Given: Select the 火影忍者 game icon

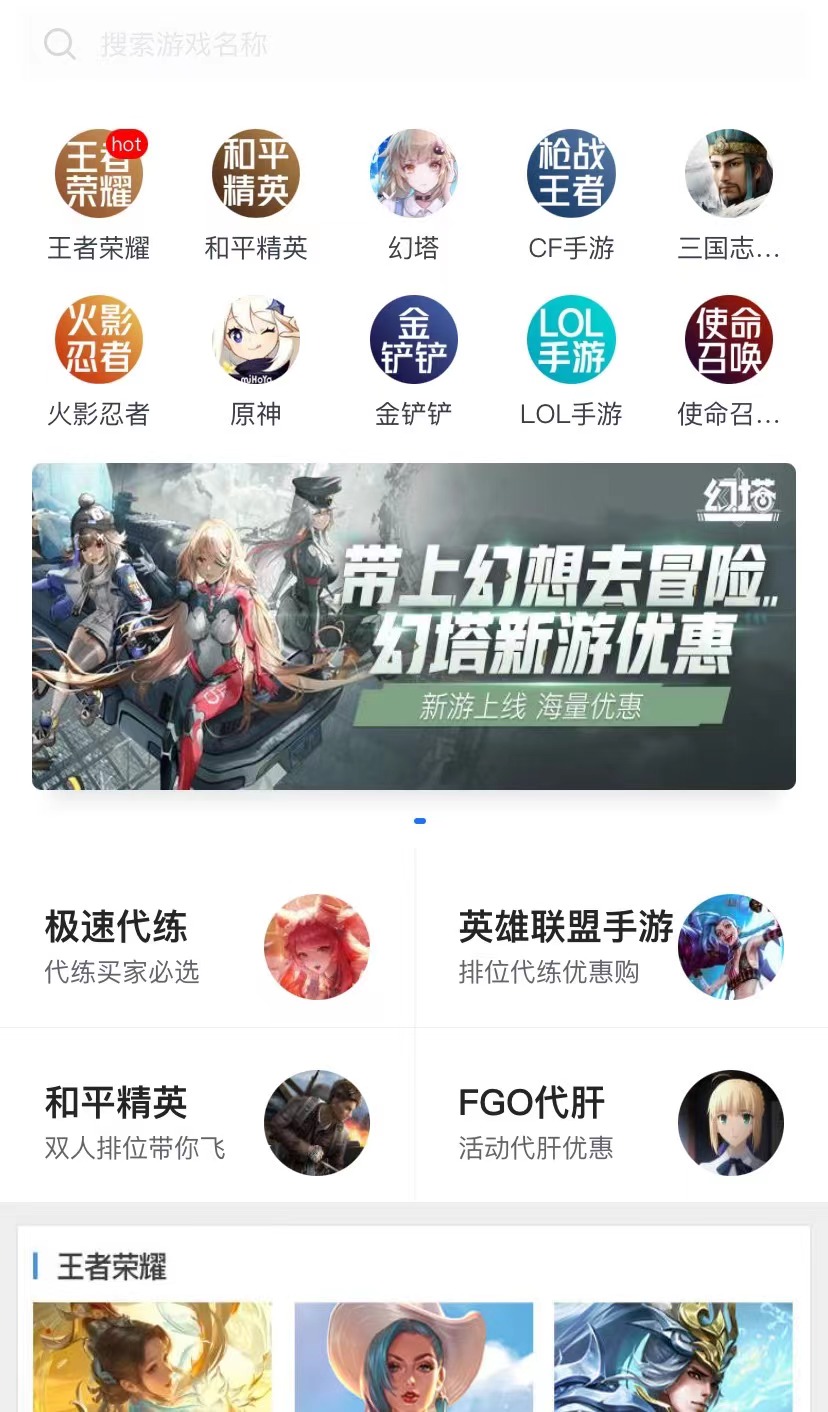Looking at the screenshot, I should click(x=98, y=340).
